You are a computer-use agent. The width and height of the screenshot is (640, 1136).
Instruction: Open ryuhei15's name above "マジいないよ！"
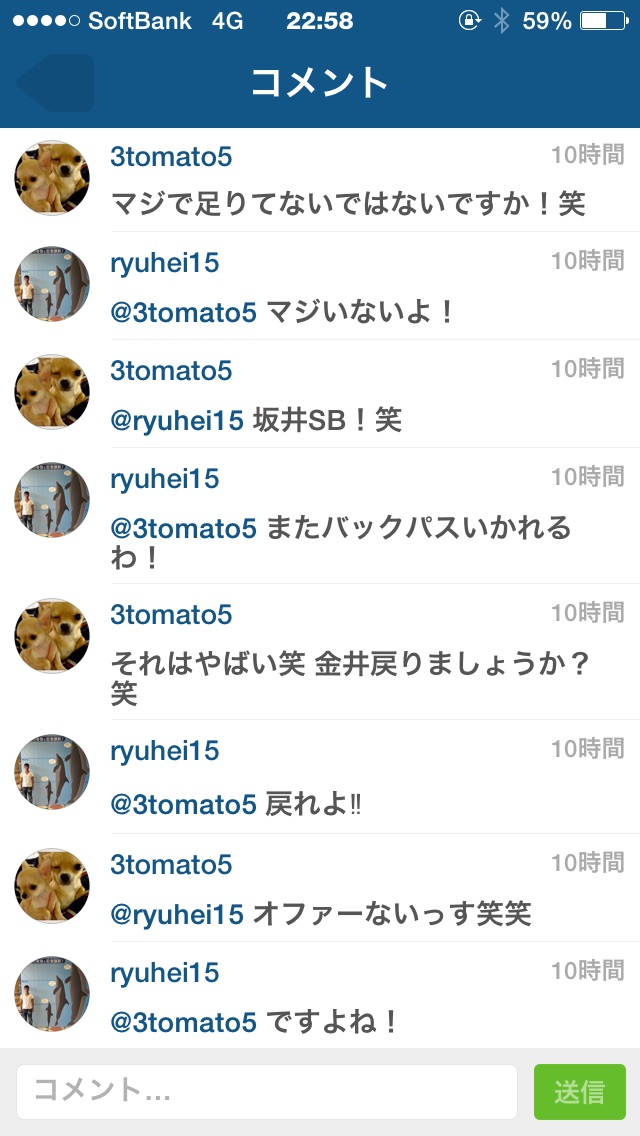pyautogui.click(x=164, y=263)
